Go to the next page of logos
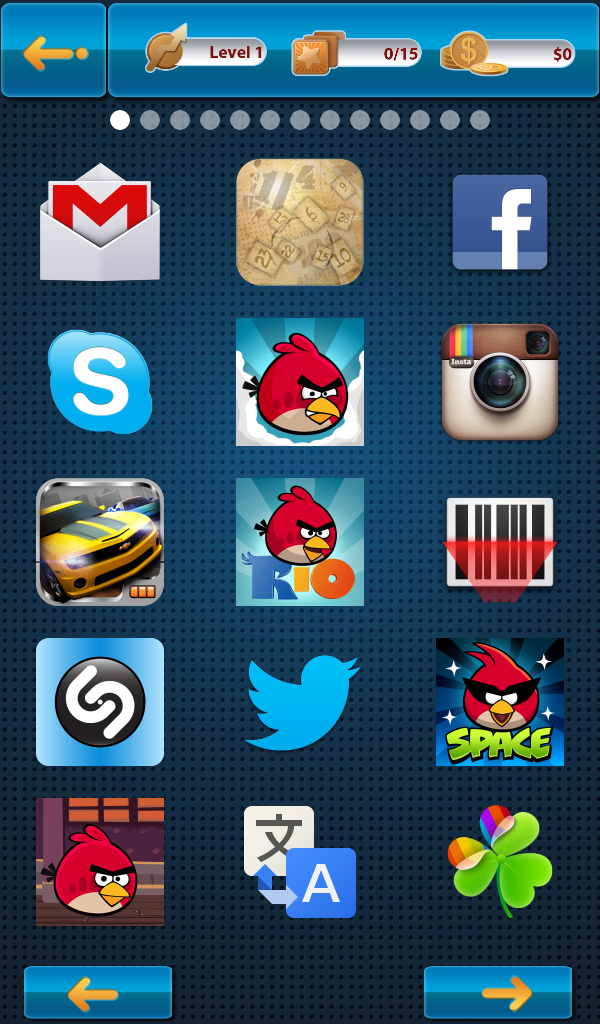 498,993
